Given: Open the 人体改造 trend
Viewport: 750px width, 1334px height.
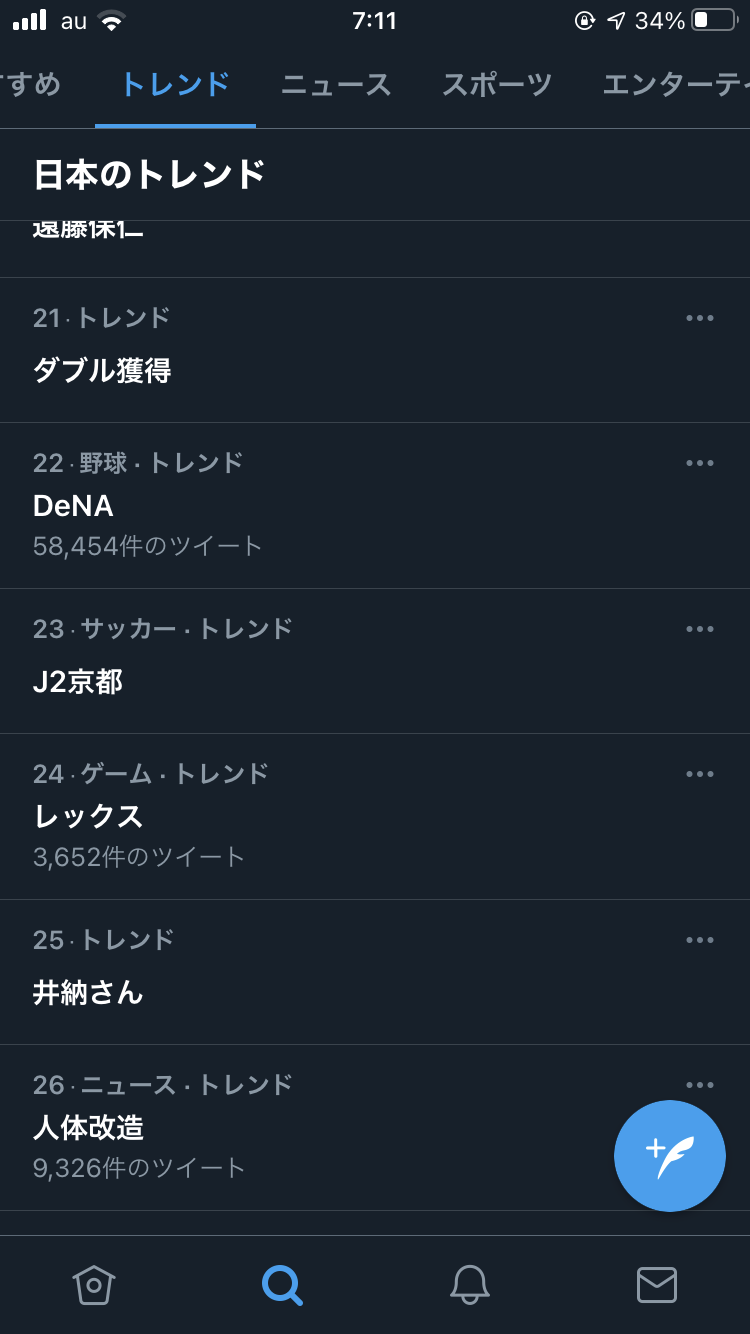Looking at the screenshot, I should pos(88,1128).
